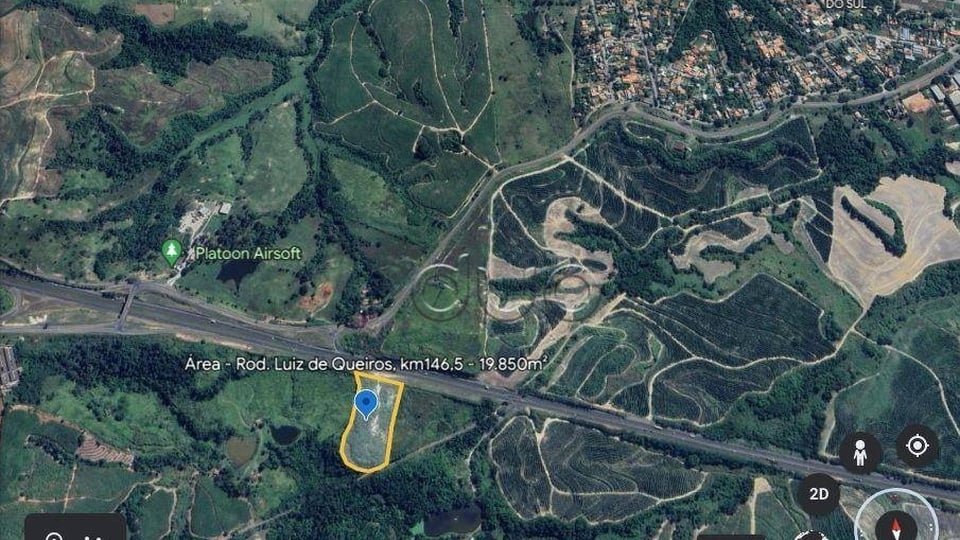960x540 pixels.
Task: Switch the map to 2D view
Action: [x=818, y=494]
